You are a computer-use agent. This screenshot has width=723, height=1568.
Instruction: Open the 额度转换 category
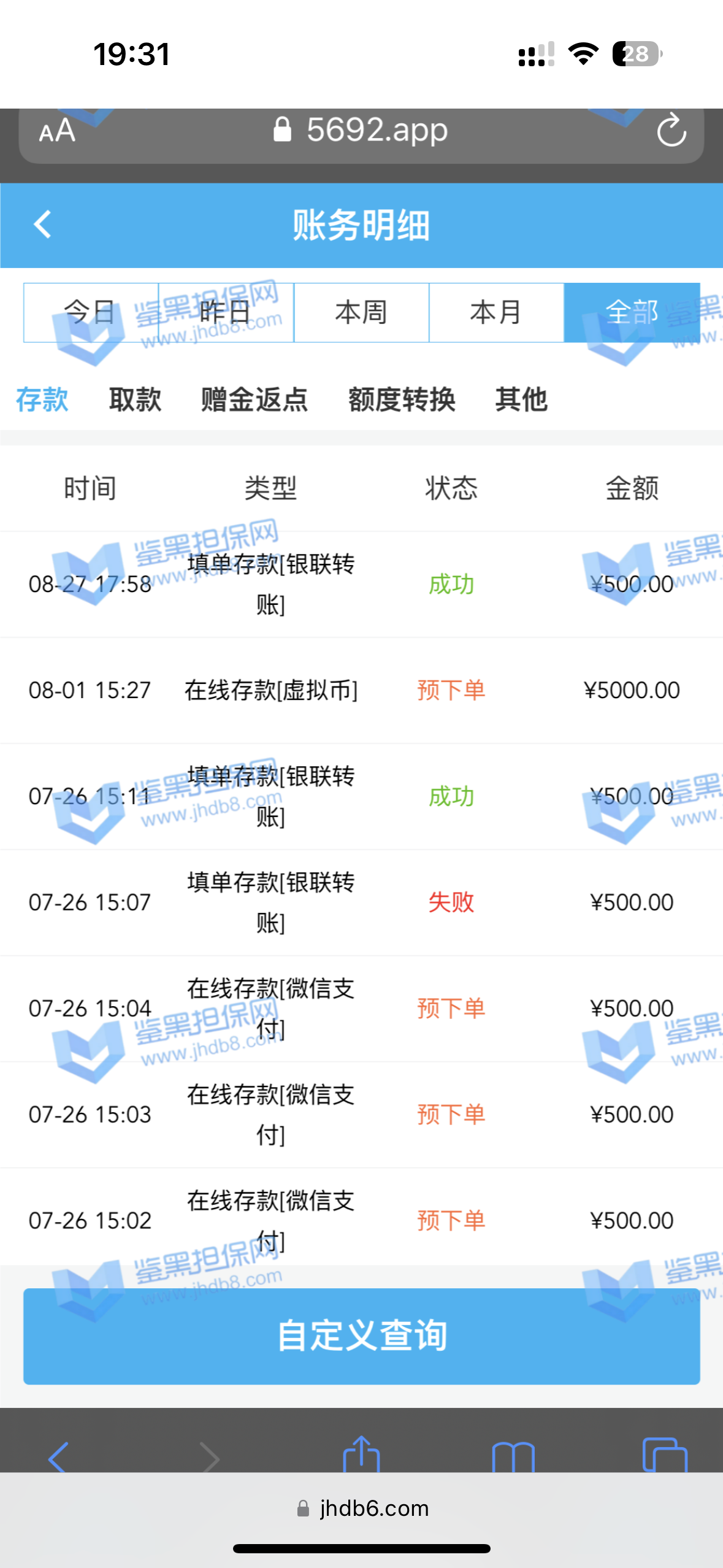[x=402, y=399]
